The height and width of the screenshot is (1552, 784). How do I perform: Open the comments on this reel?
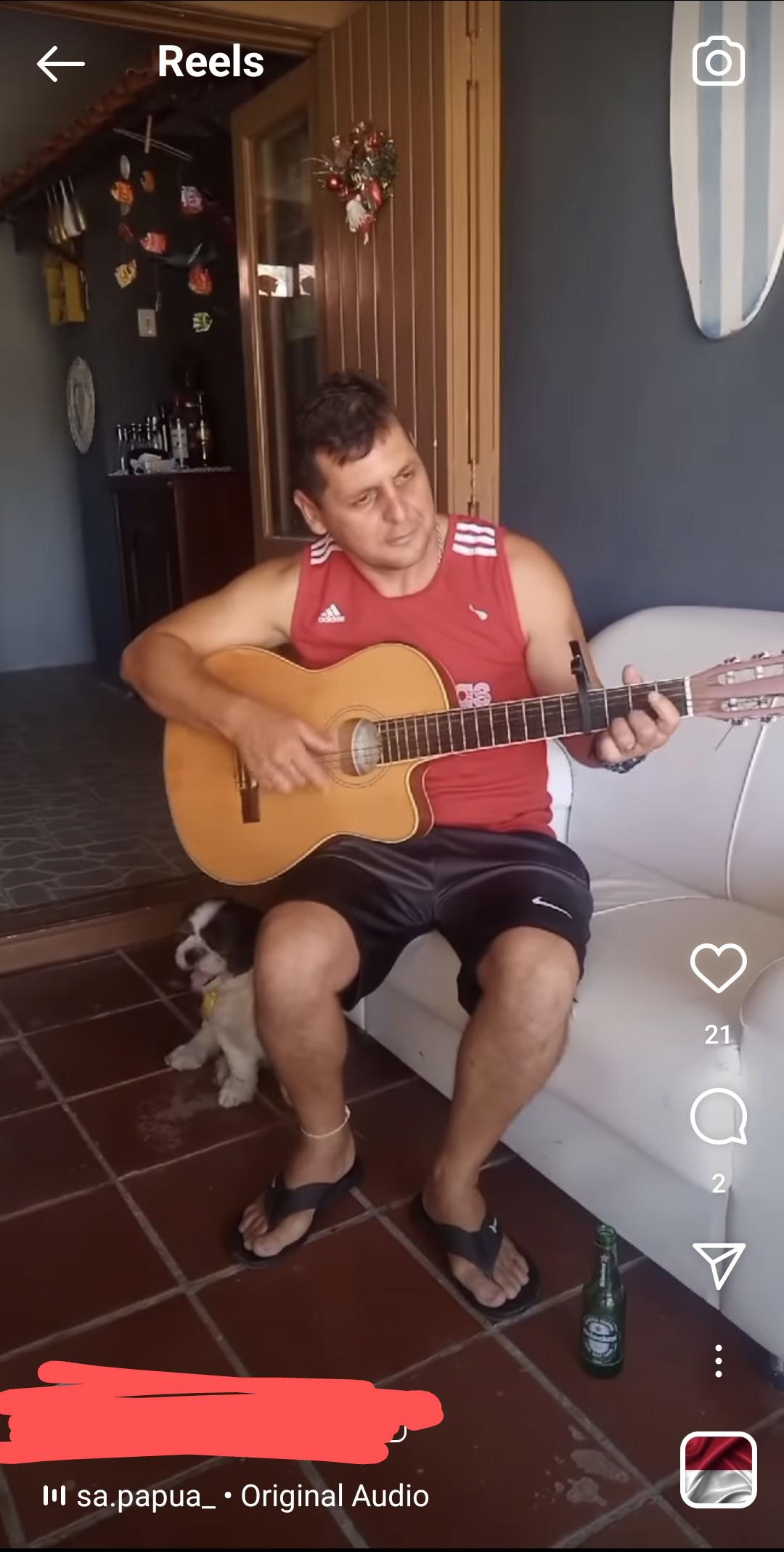click(718, 1116)
